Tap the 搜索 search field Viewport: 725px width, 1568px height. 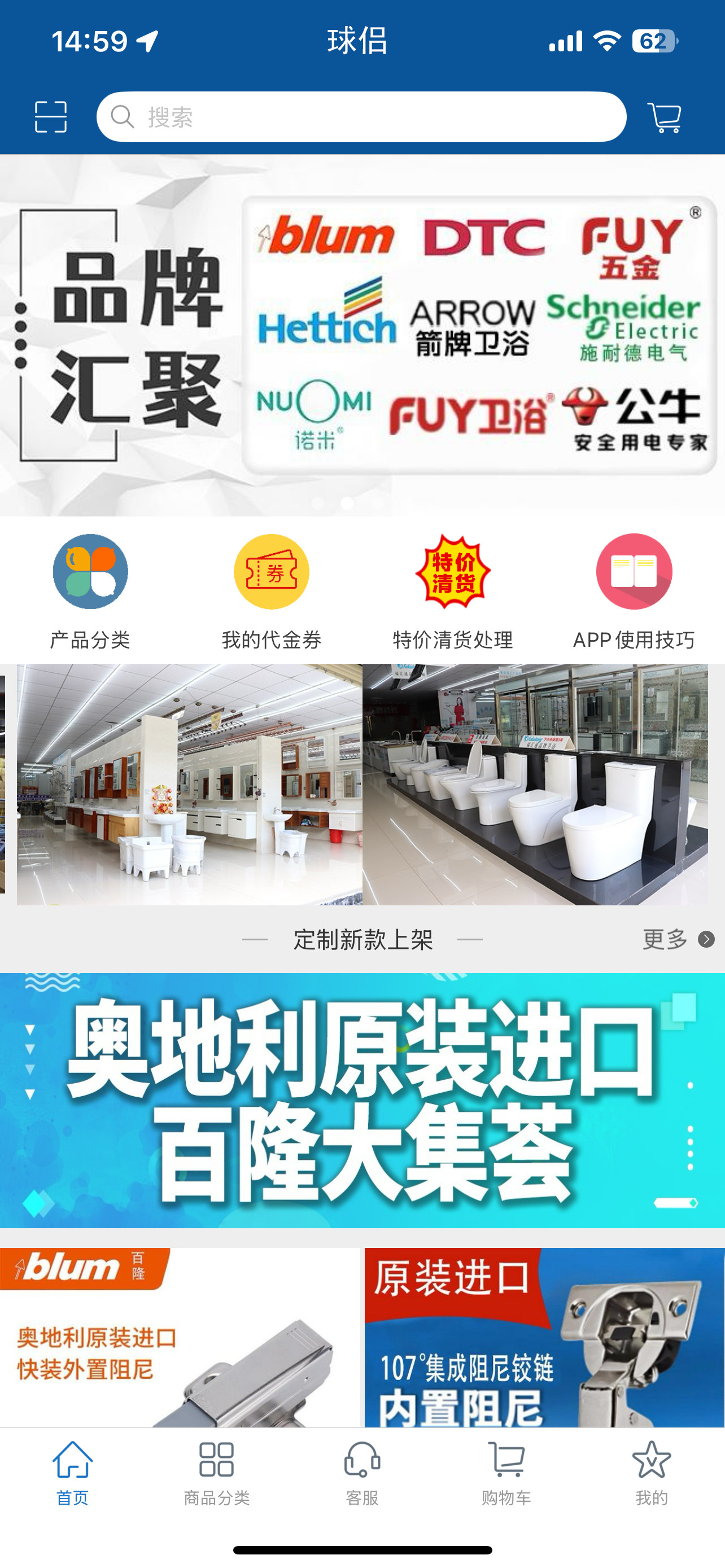click(361, 117)
